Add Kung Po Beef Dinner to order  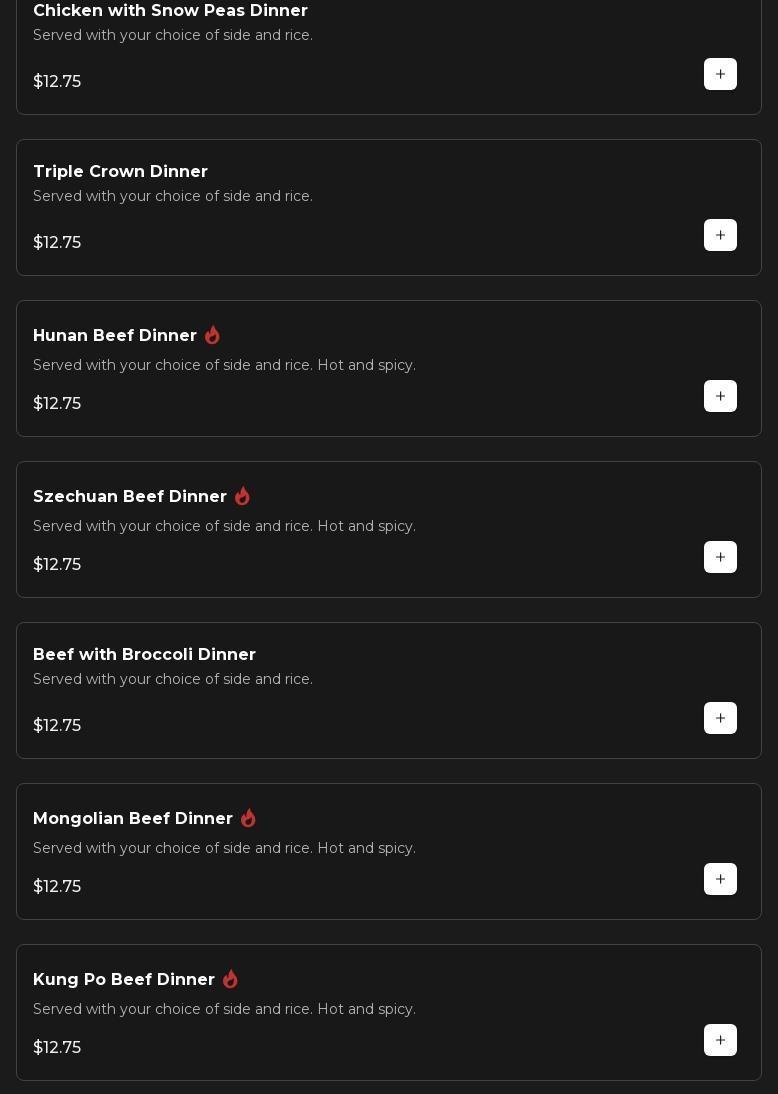coord(720,1040)
